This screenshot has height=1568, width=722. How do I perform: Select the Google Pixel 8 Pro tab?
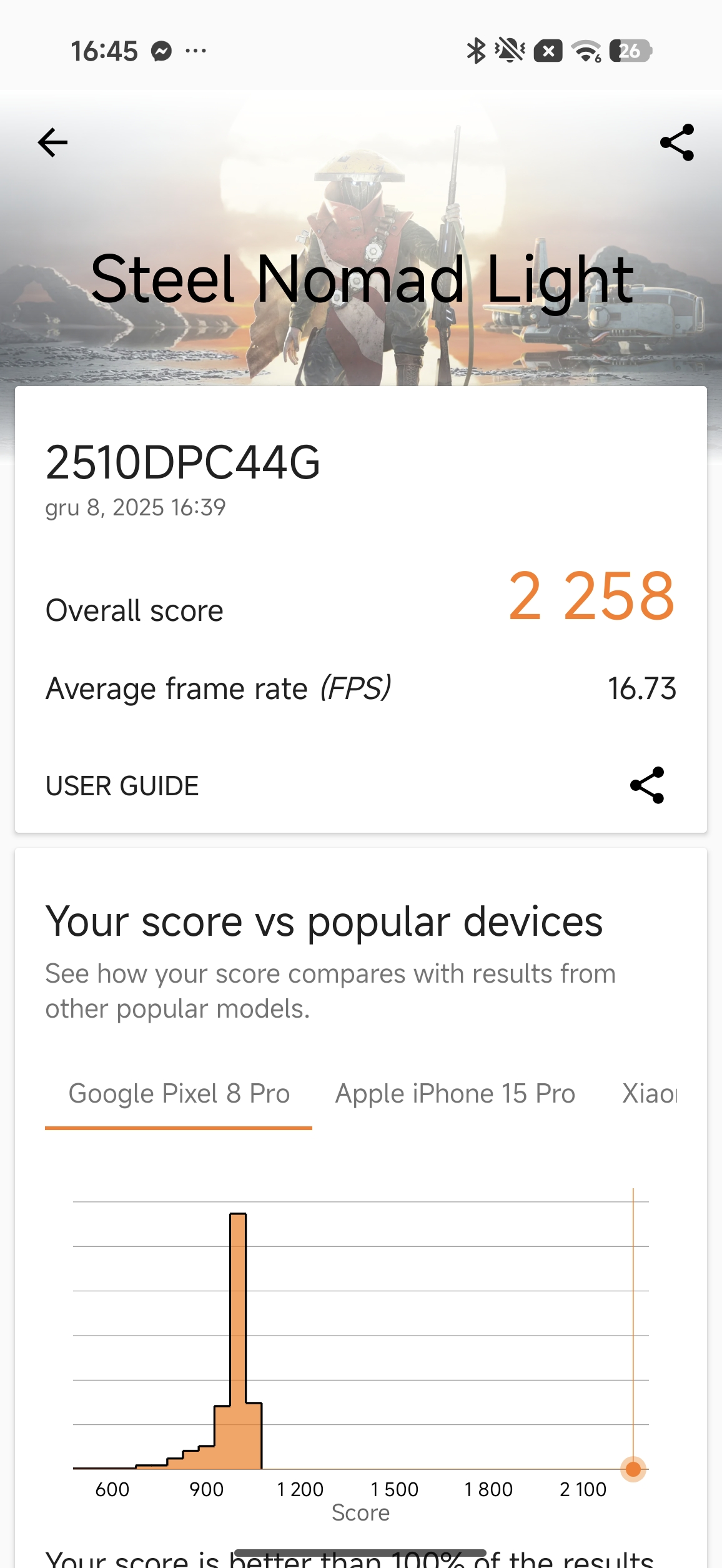(x=179, y=1094)
